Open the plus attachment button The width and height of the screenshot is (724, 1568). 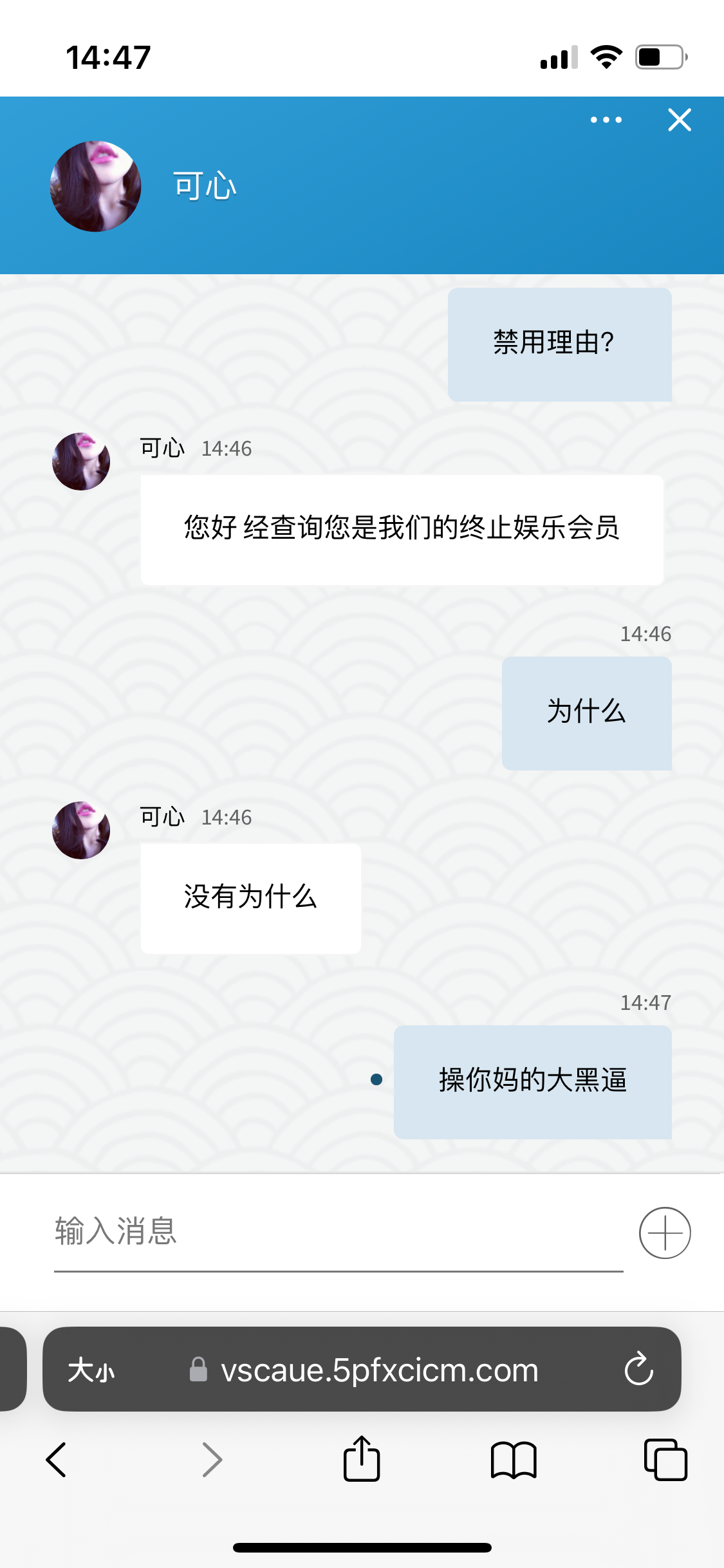click(x=664, y=1233)
